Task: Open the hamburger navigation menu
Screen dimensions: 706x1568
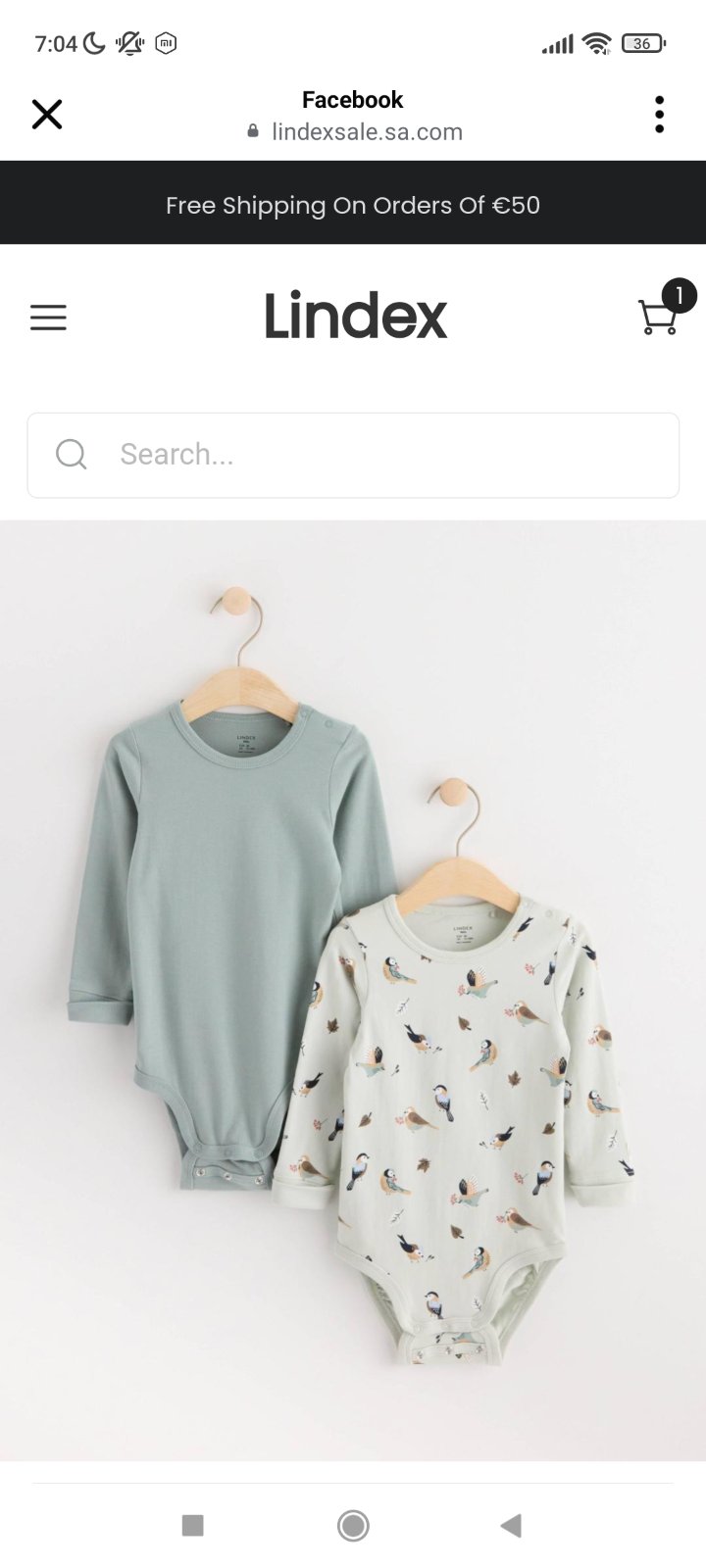Action: [x=48, y=318]
